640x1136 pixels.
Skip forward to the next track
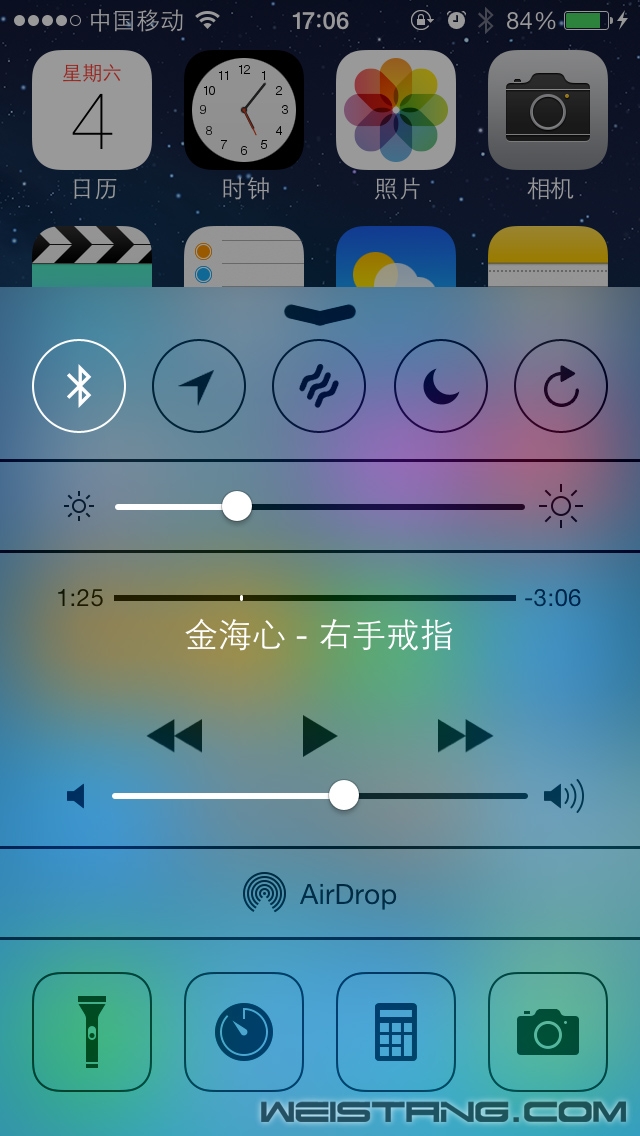click(465, 736)
